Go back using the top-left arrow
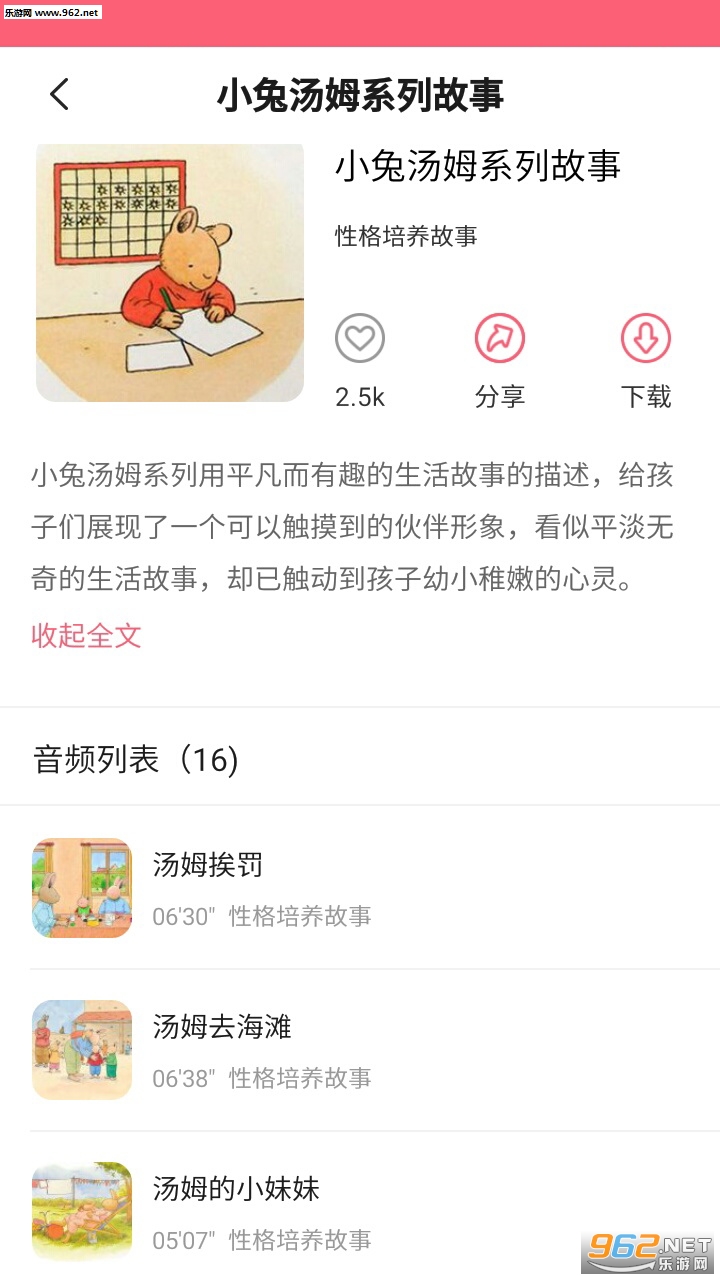The image size is (720, 1280). tap(60, 95)
